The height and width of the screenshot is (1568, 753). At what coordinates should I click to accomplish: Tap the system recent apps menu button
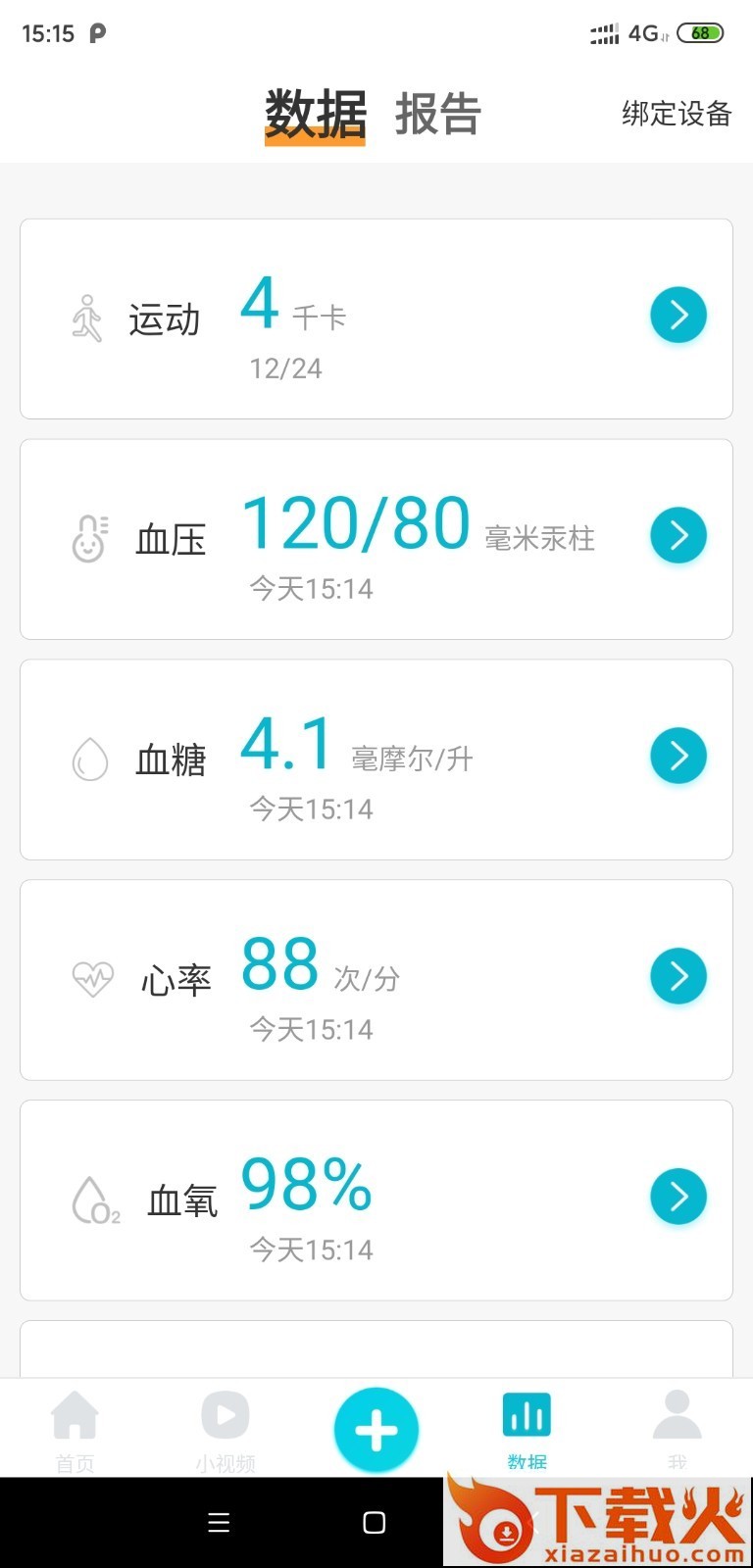click(220, 1522)
